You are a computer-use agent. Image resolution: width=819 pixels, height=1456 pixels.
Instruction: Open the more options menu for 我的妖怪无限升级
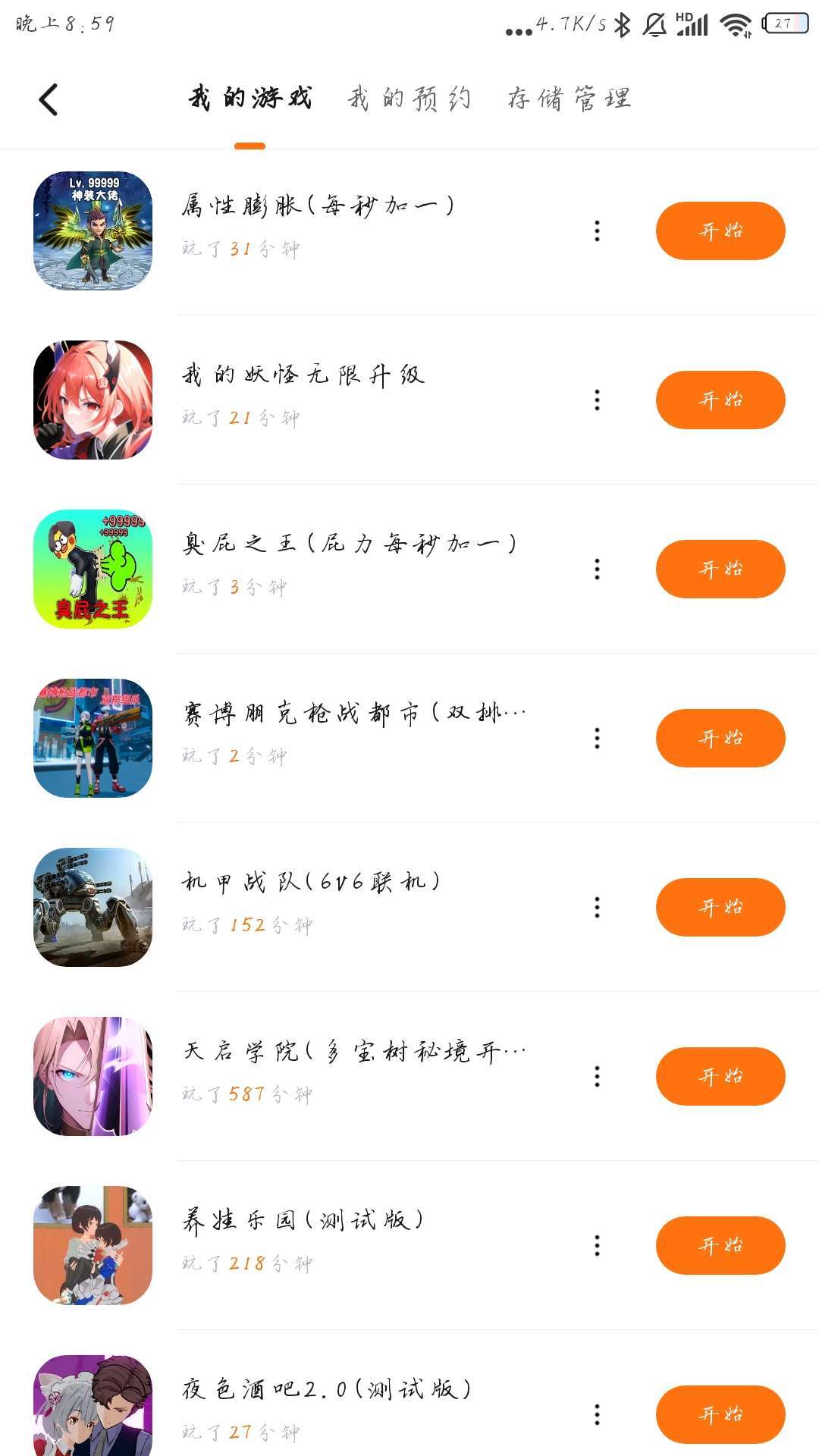pos(597,400)
